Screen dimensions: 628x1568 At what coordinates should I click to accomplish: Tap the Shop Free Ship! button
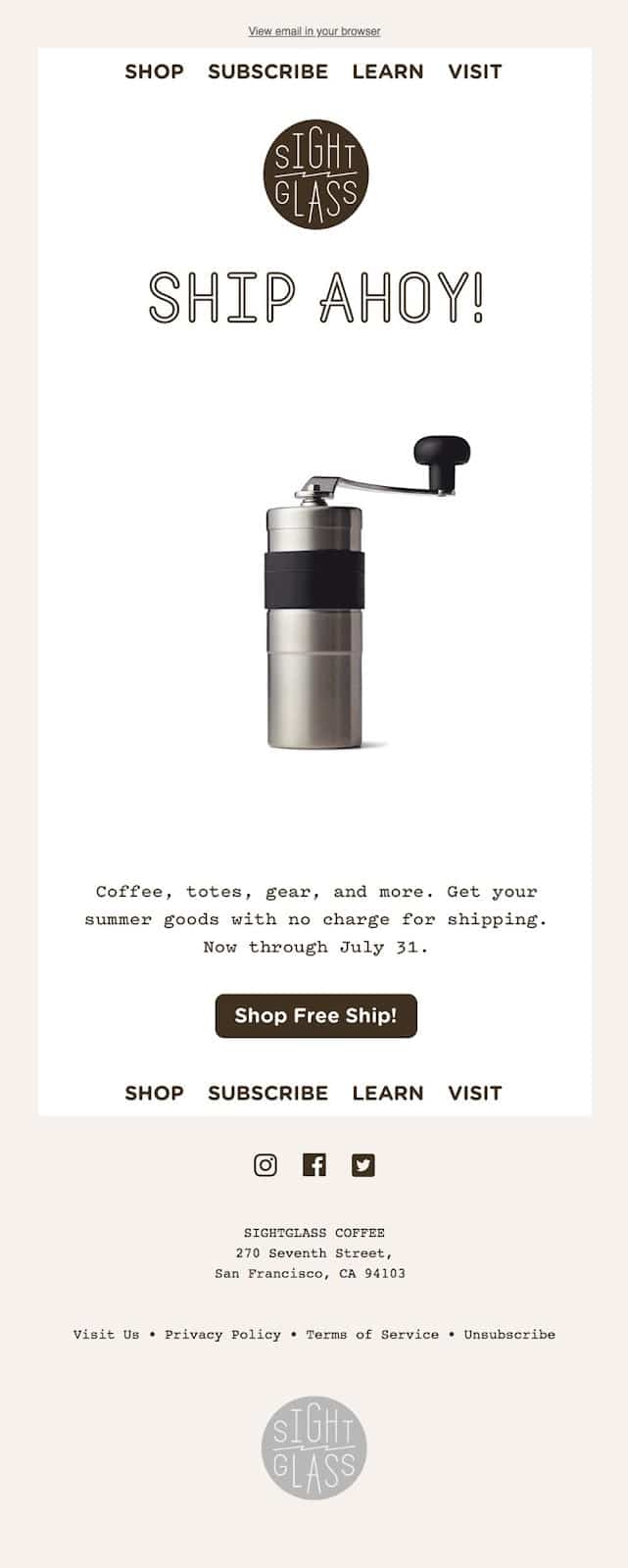tap(315, 1015)
